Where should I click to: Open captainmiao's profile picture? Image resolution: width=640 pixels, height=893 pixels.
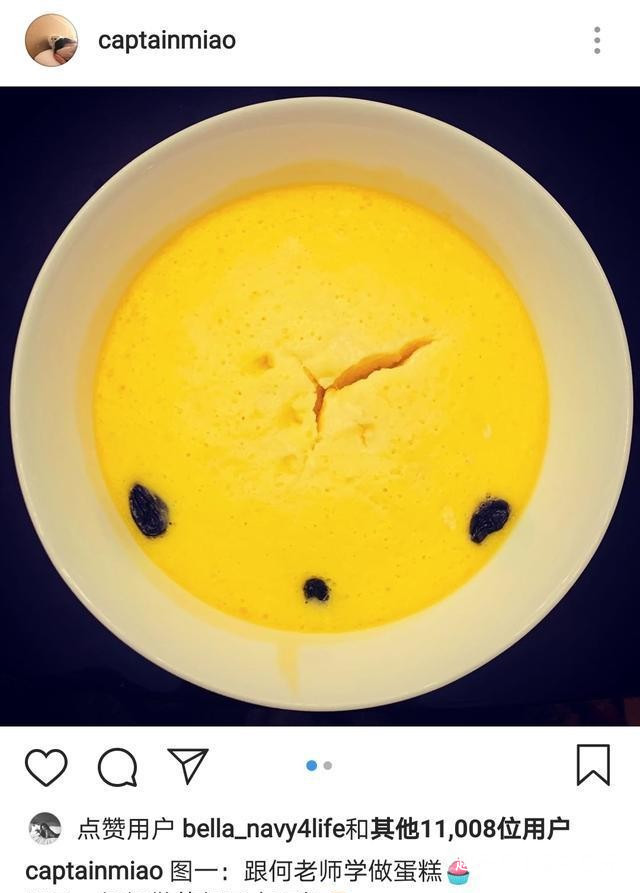click(x=50, y=40)
